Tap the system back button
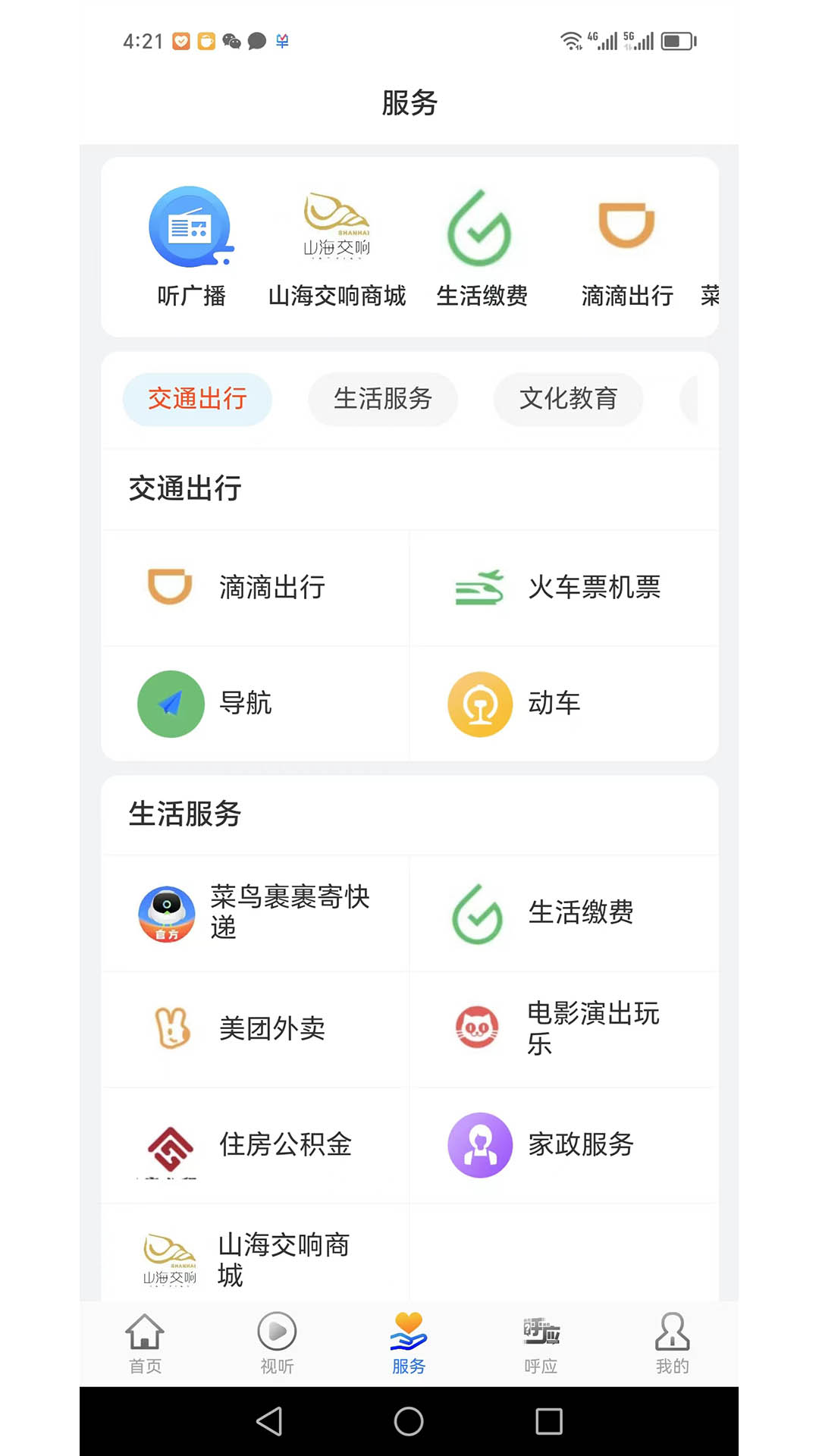This screenshot has width=819, height=1456. tap(269, 1421)
